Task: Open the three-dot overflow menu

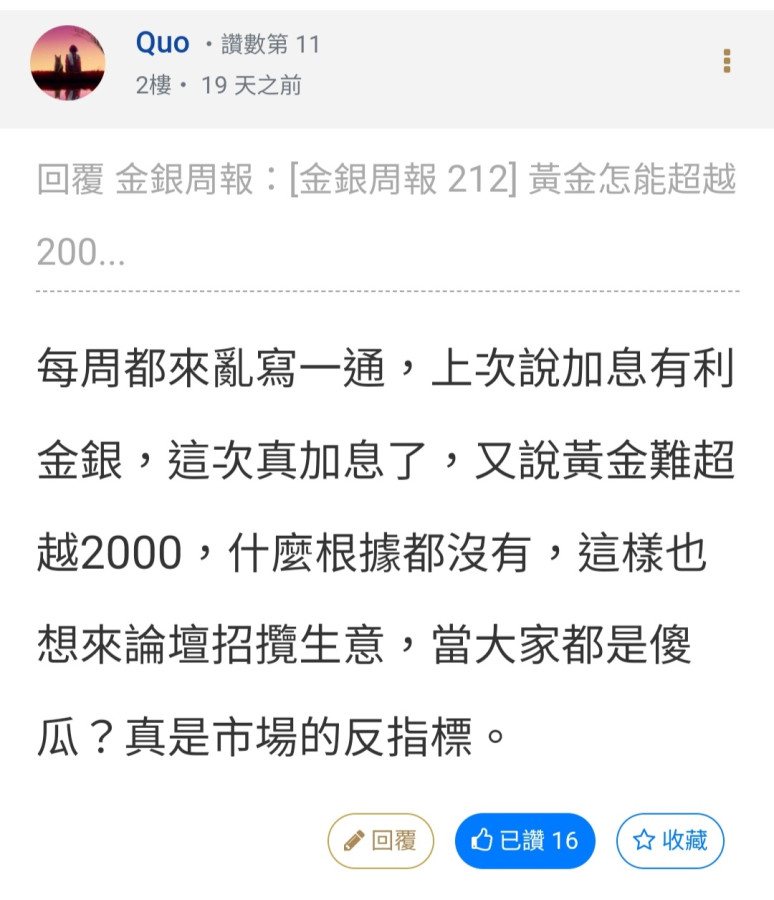Action: (x=727, y=61)
